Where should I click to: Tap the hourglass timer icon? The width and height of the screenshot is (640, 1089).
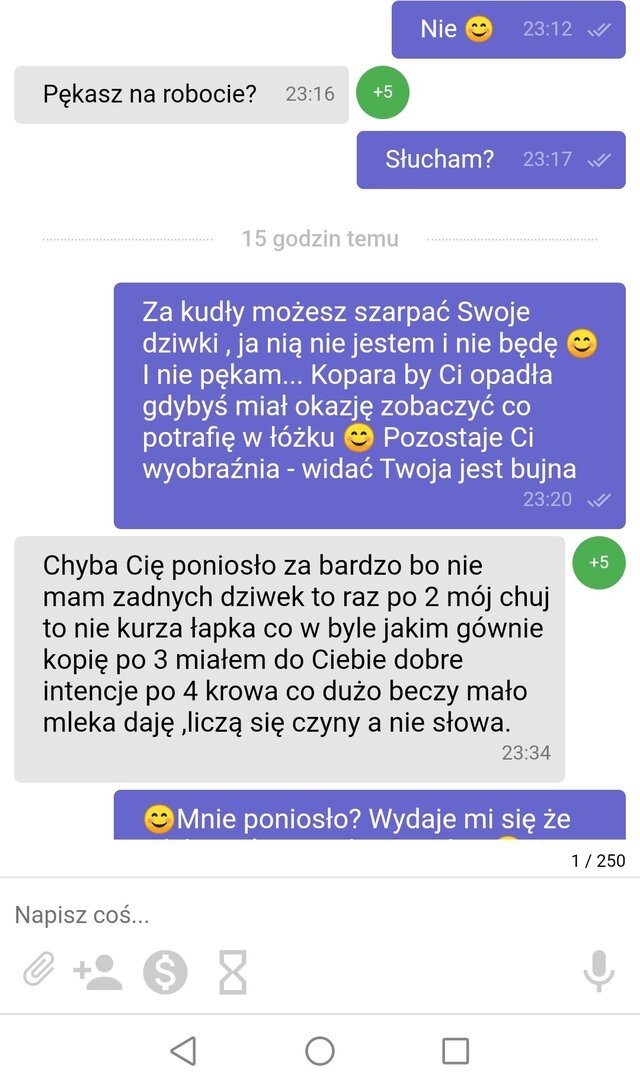point(232,971)
